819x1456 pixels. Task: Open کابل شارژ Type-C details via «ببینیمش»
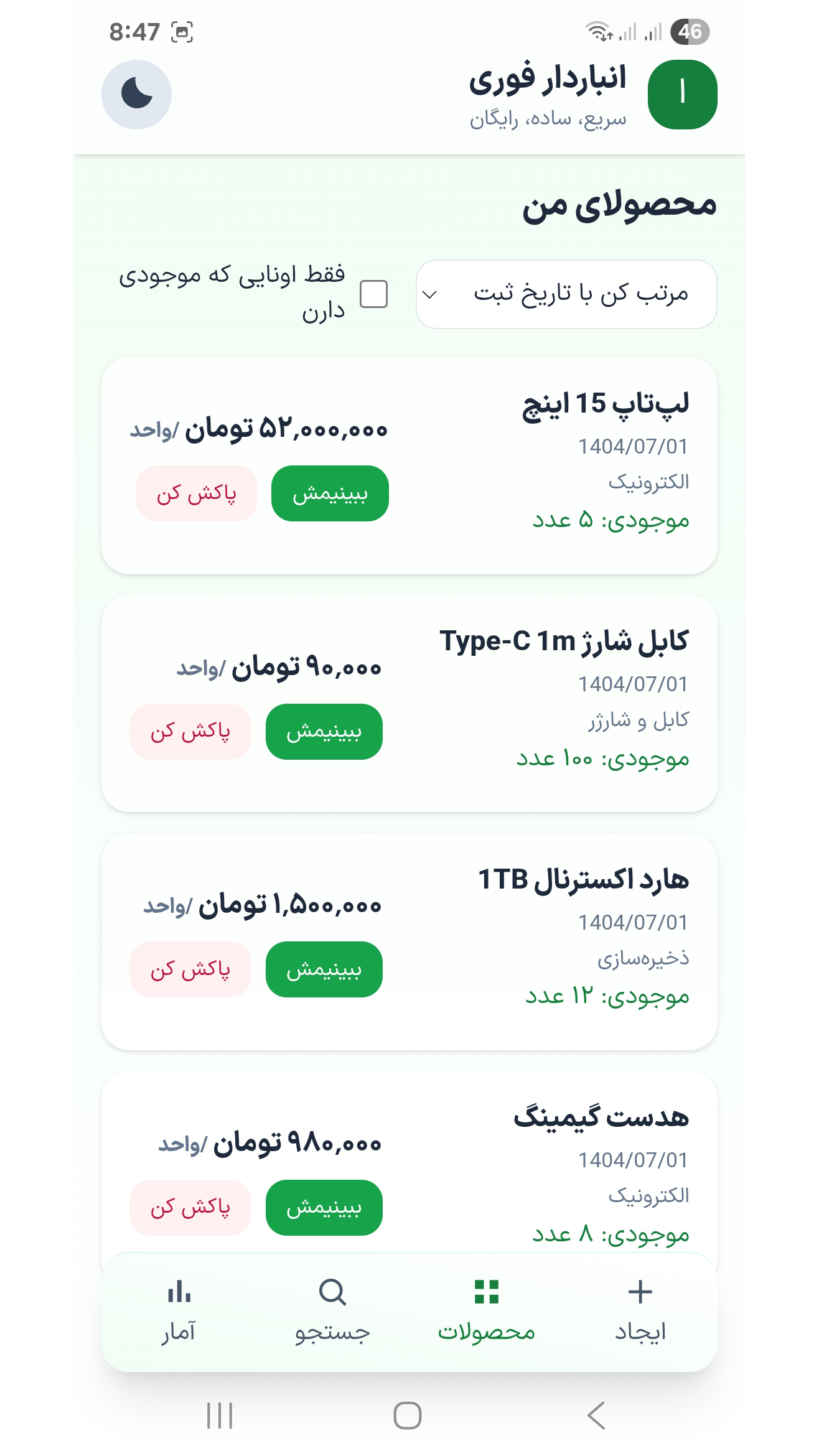coord(324,732)
